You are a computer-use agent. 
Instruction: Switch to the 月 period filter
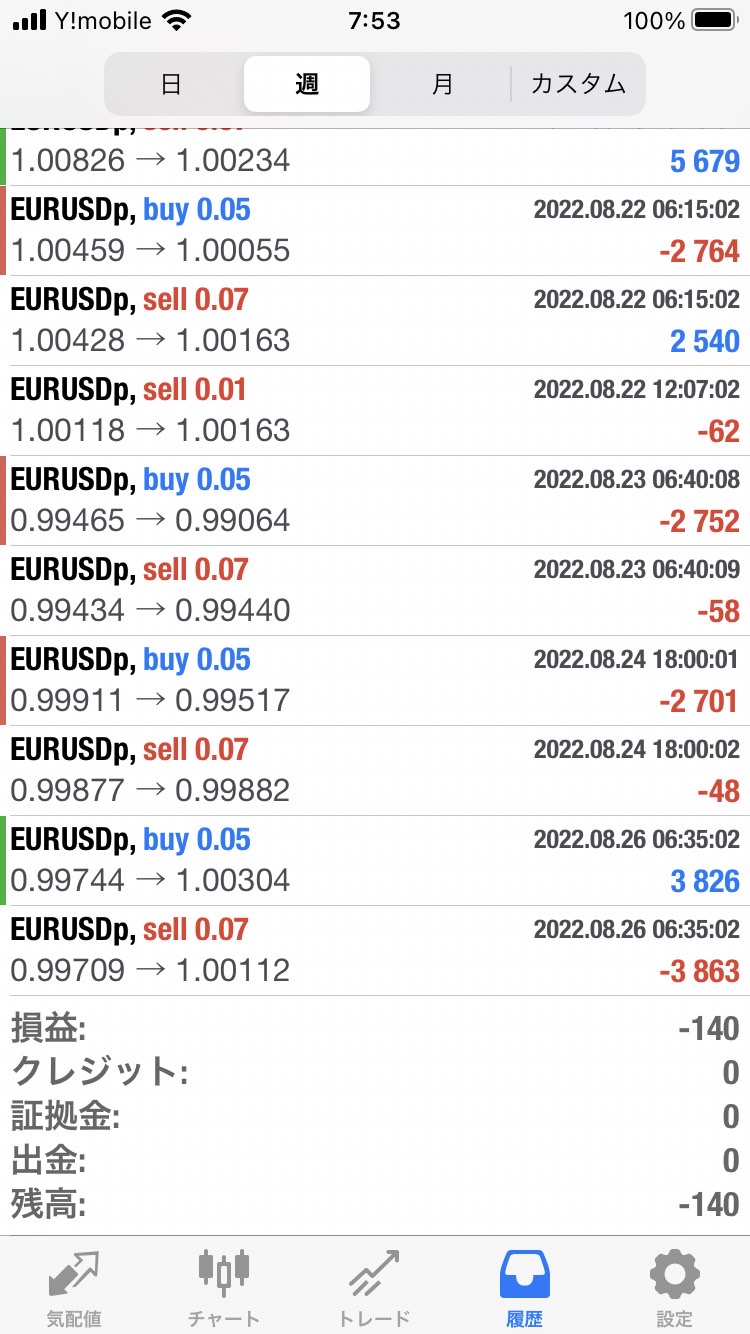(x=442, y=84)
